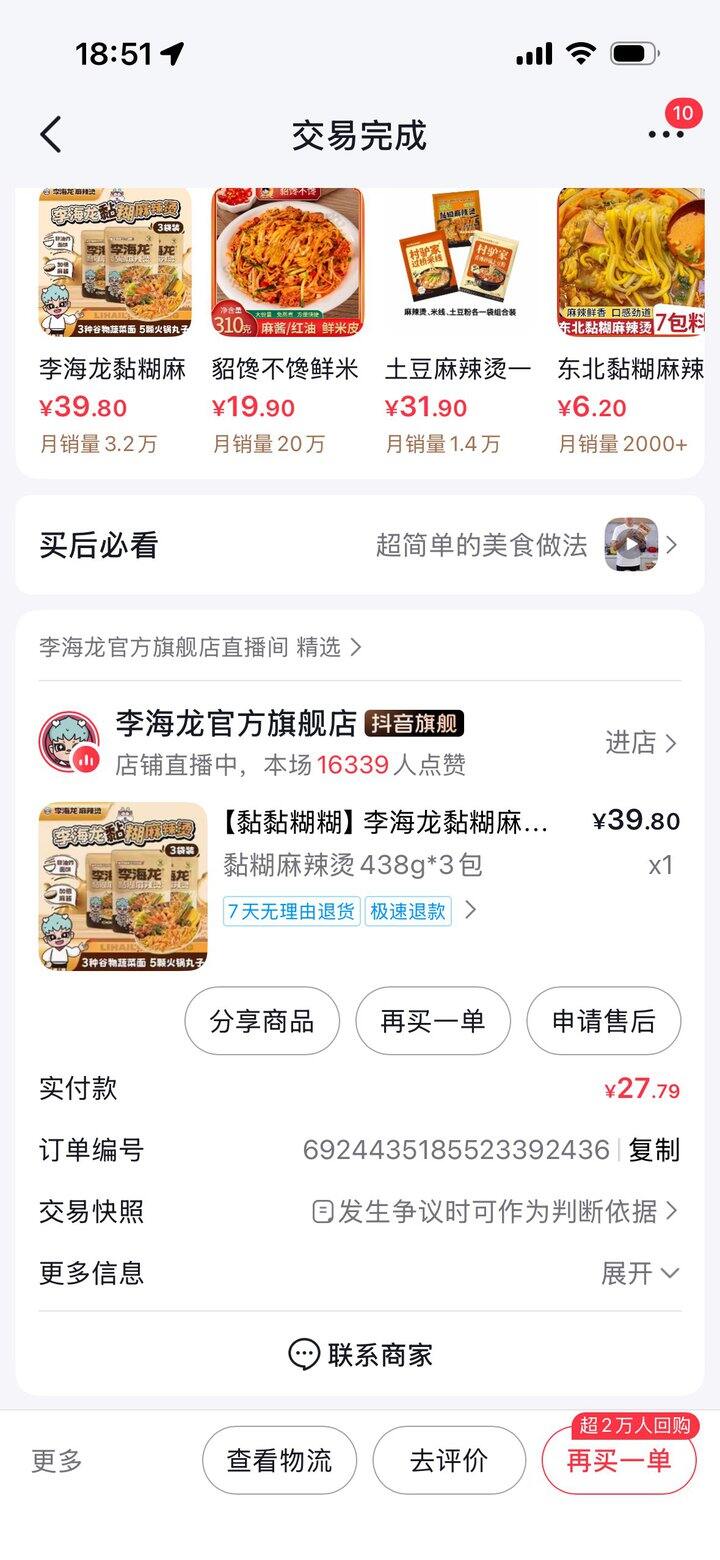View the 7天无理由退货 service details
Screen dimensions: 720x1560
point(291,911)
